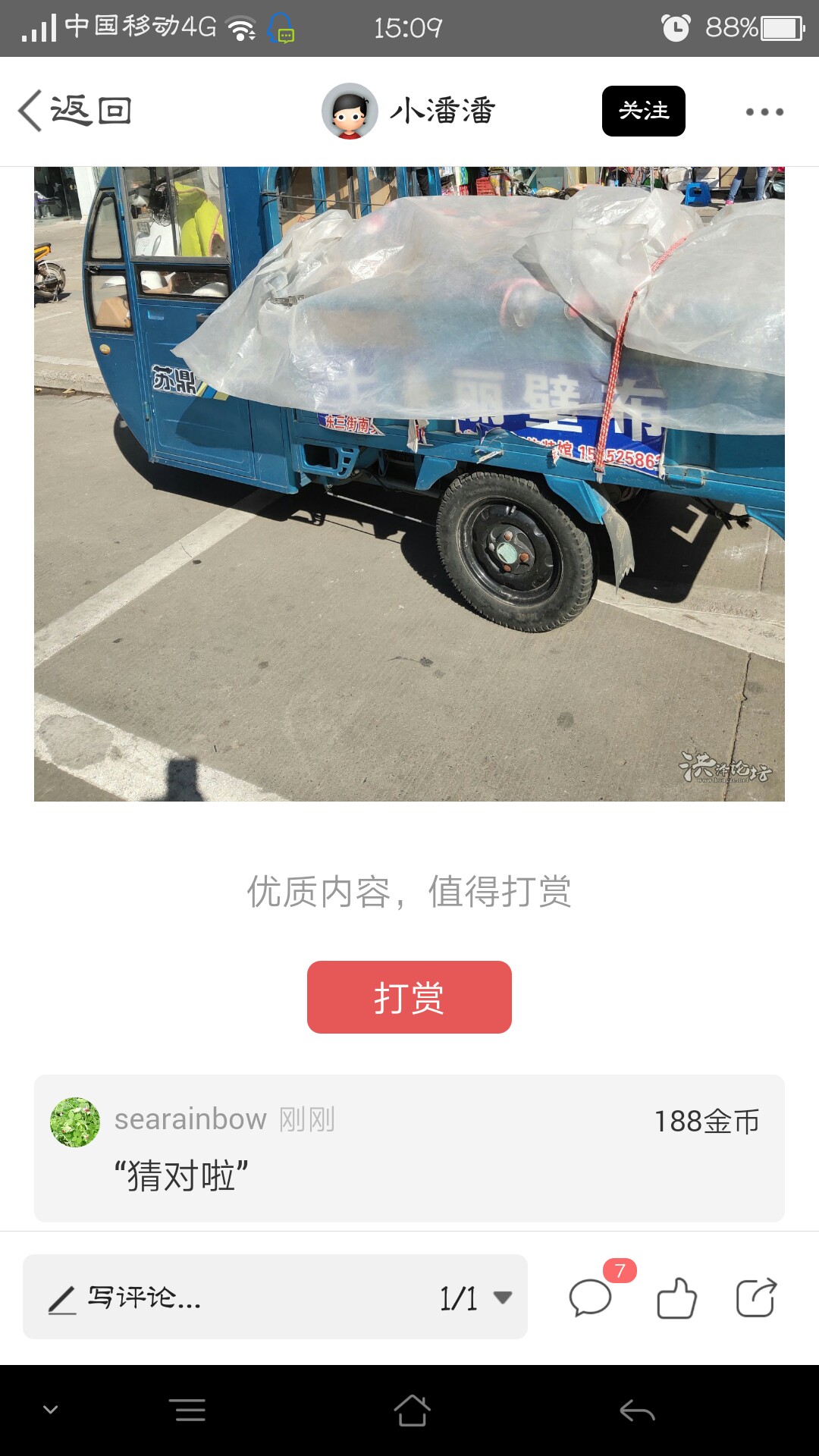
Task: Go back using the 返回 button
Action: 74,111
